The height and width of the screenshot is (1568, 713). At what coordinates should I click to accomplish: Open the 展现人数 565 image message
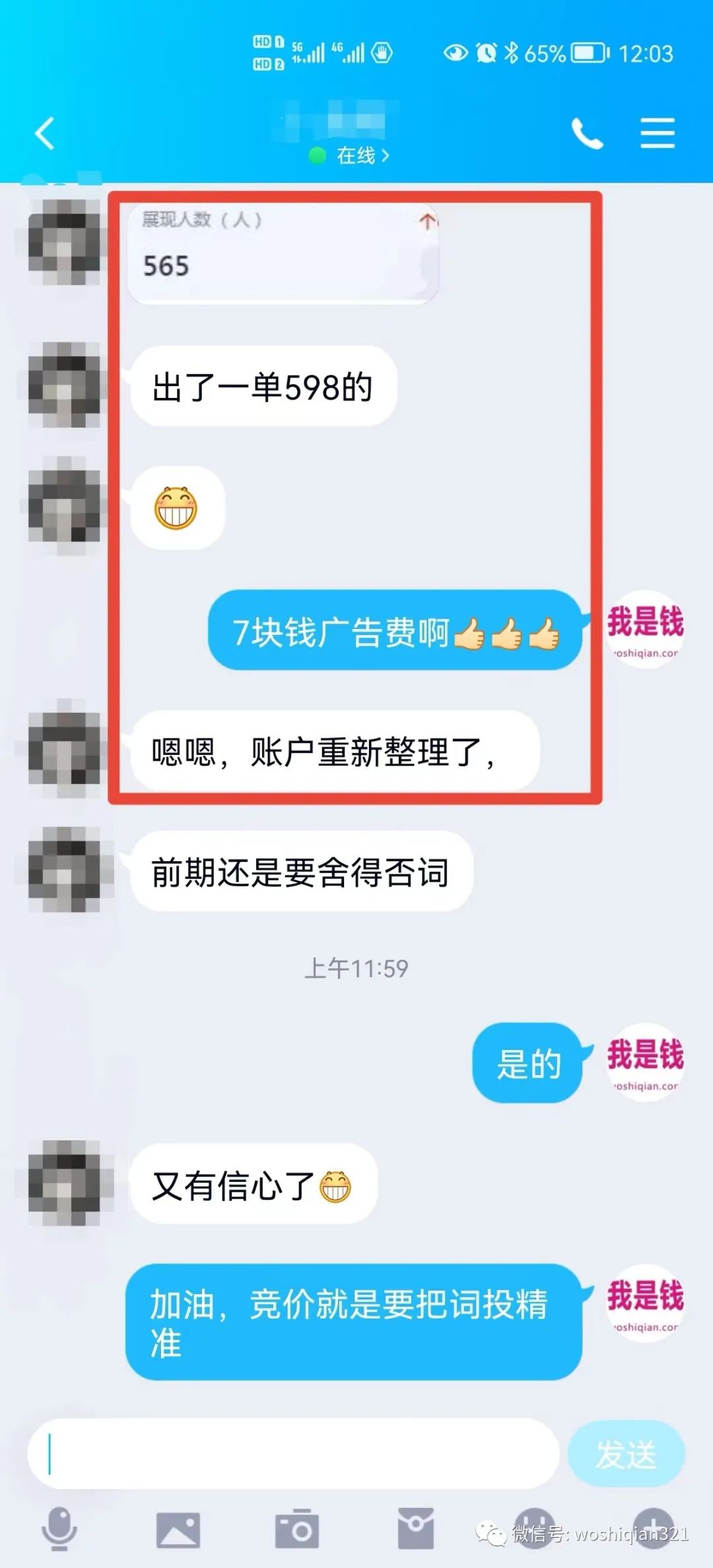(x=283, y=252)
